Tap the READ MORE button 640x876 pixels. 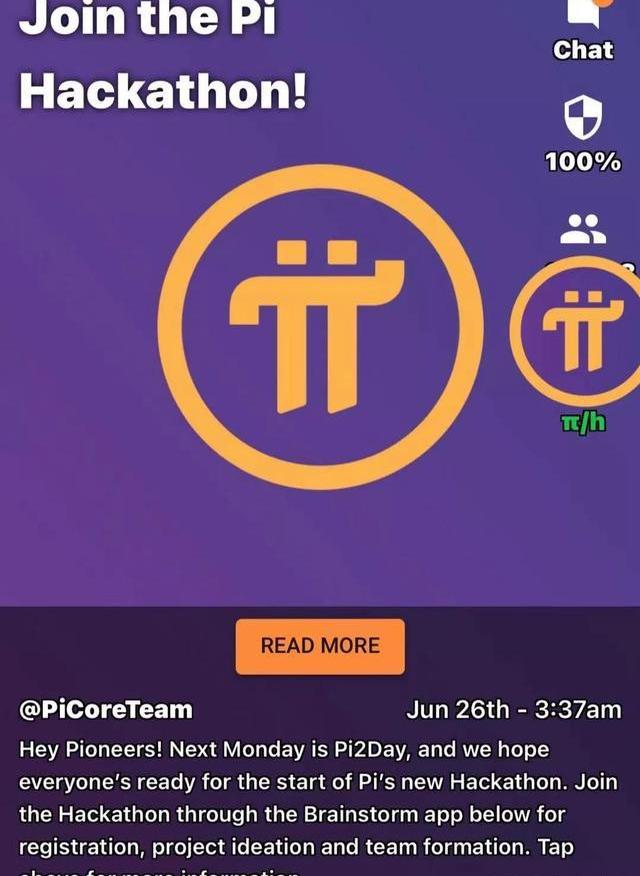click(320, 646)
